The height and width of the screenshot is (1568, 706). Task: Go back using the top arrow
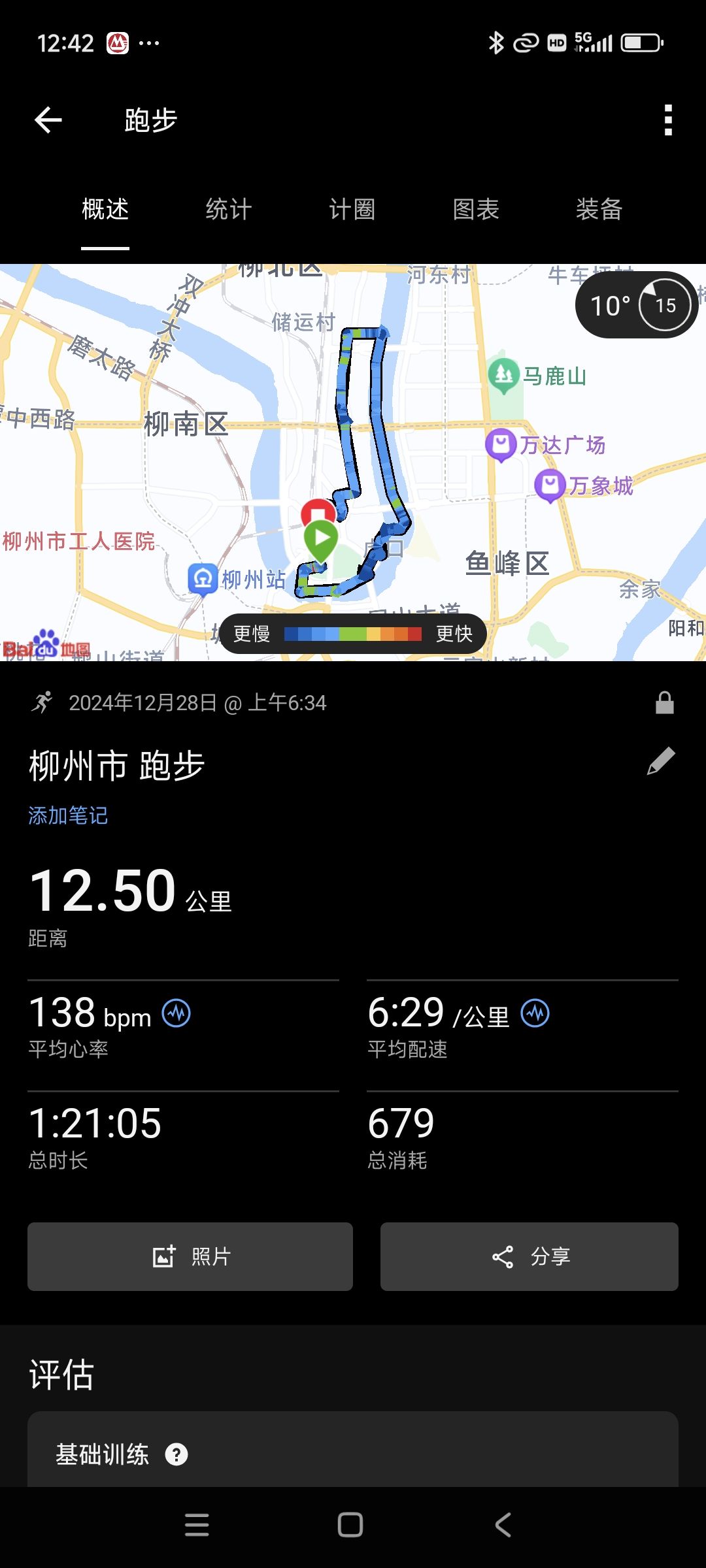pyautogui.click(x=48, y=120)
